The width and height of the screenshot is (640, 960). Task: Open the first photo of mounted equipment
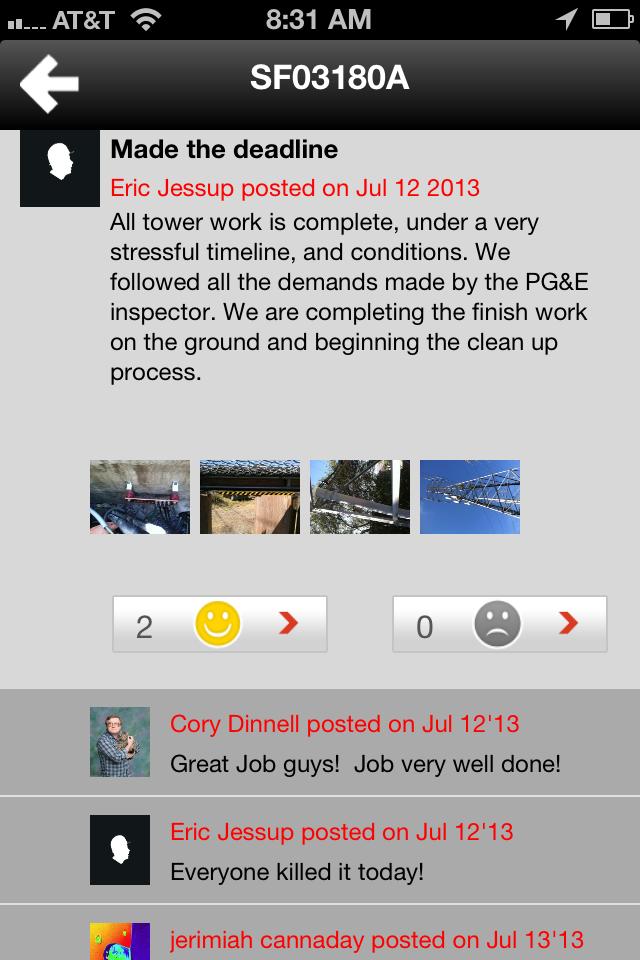click(140, 497)
